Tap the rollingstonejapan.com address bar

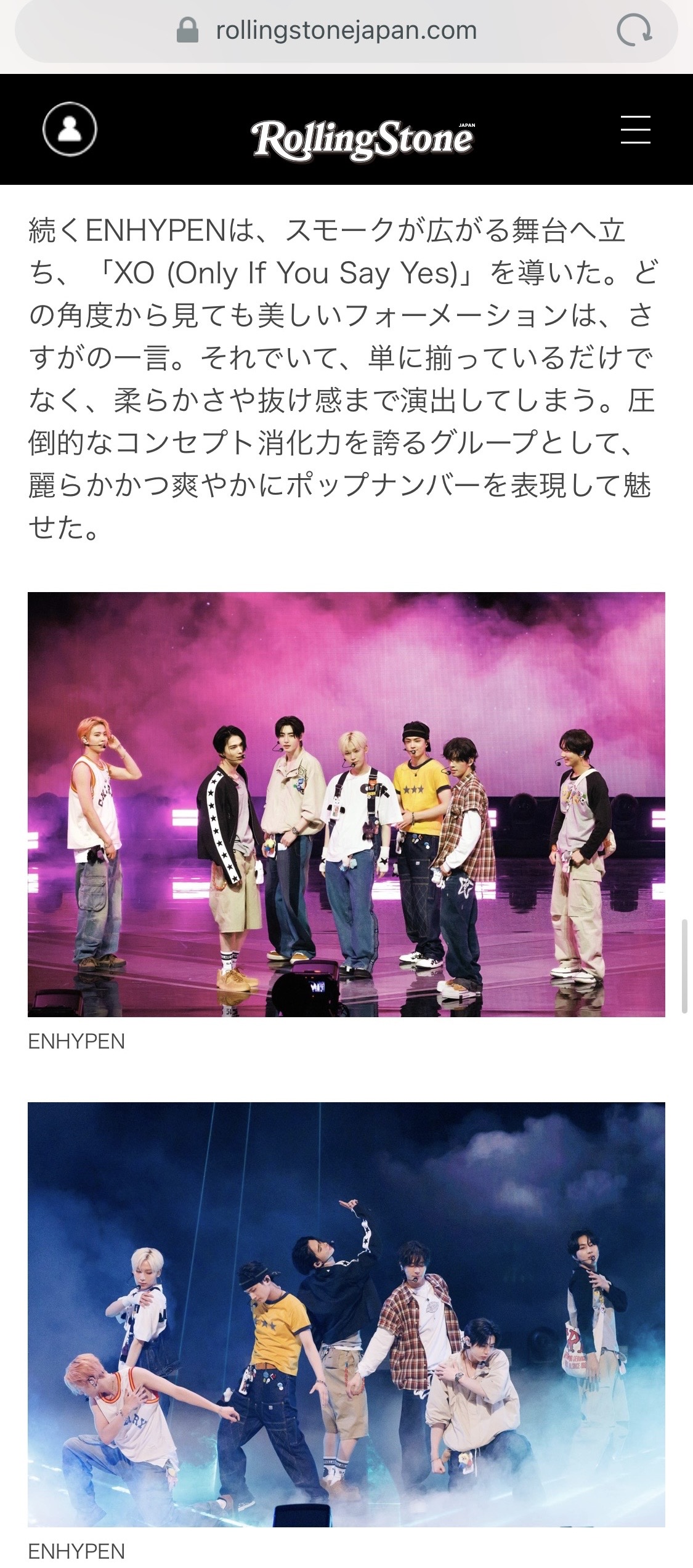click(346, 30)
